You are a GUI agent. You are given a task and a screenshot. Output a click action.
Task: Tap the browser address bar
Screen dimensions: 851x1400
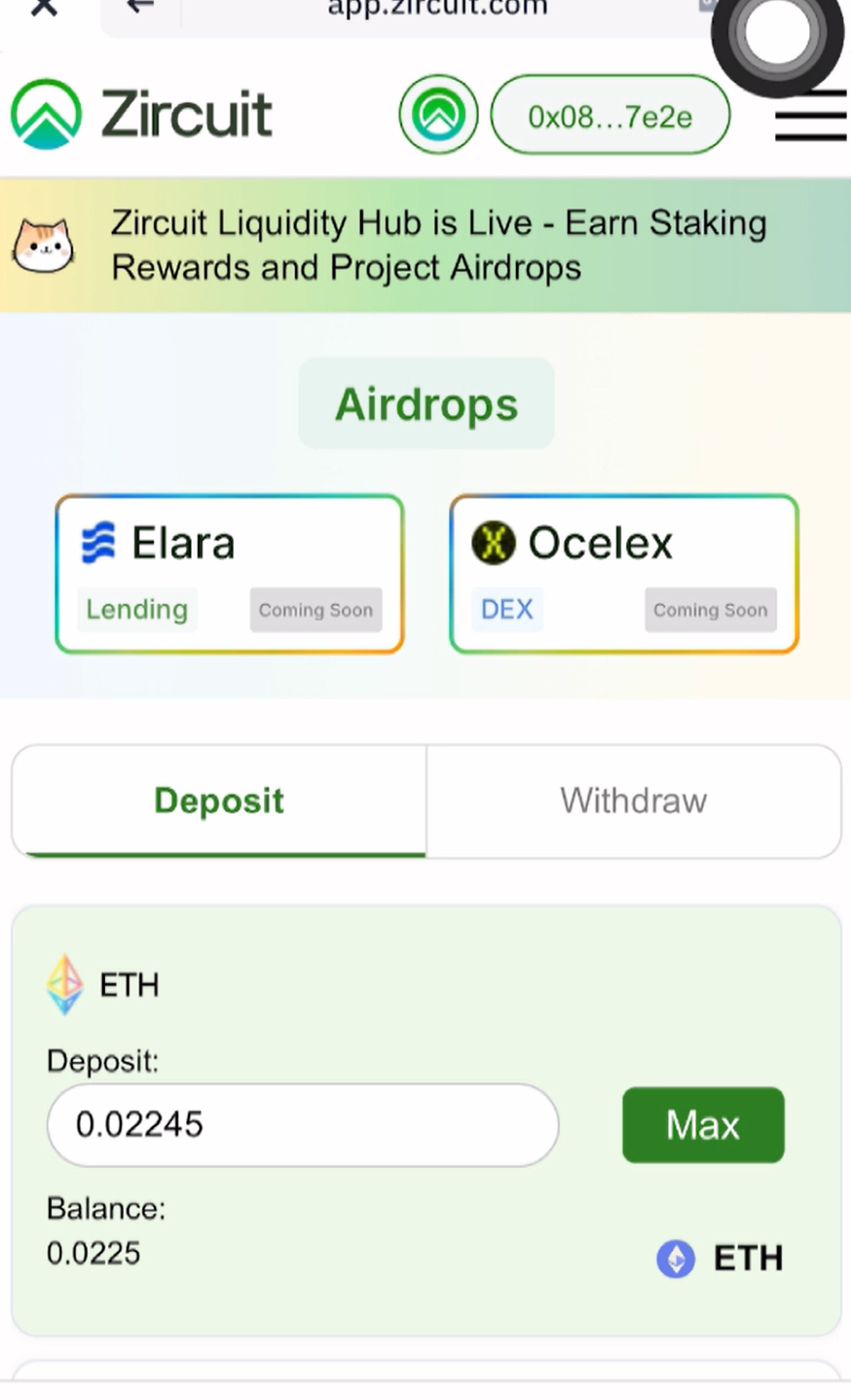point(438,10)
